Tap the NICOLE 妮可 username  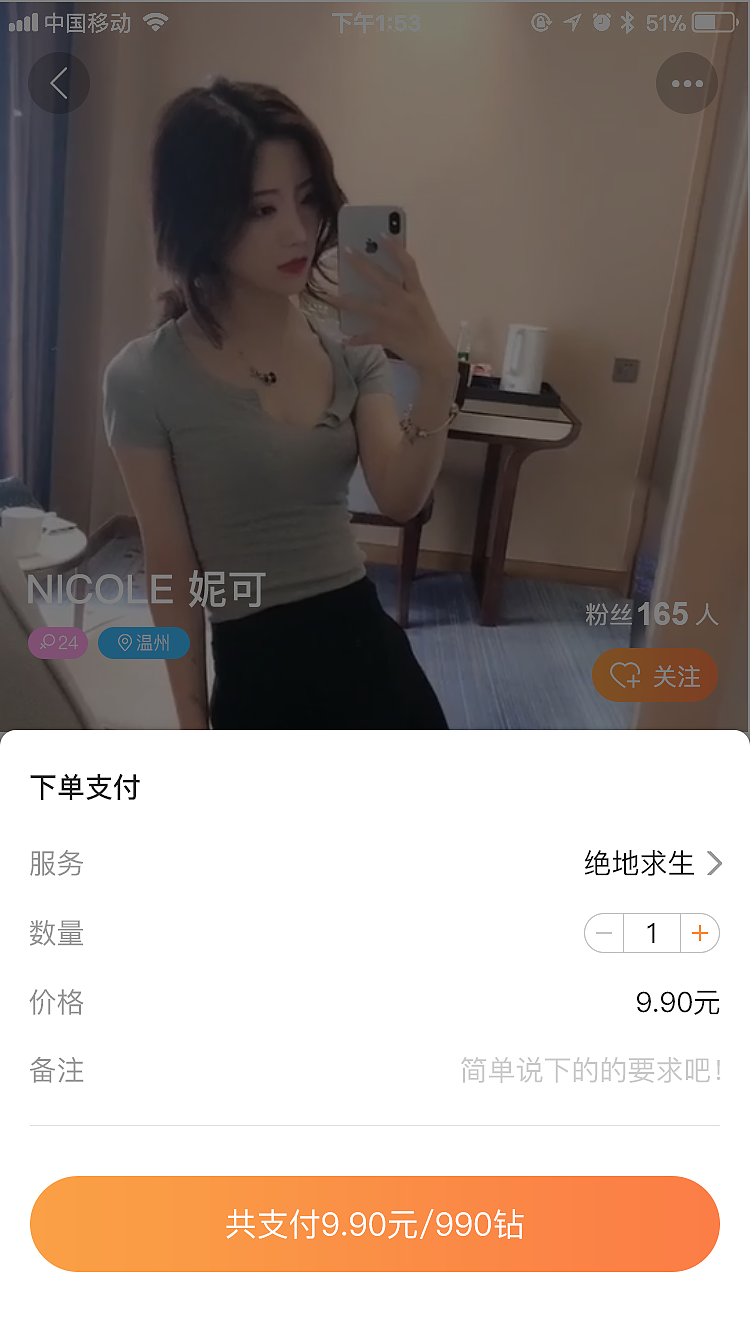coord(145,592)
